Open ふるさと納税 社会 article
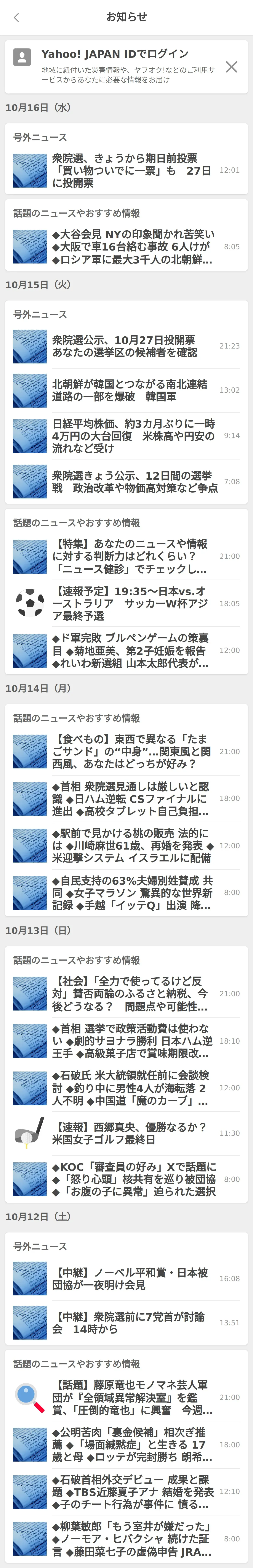Viewport: 253px width, 1568px height. (x=126, y=993)
